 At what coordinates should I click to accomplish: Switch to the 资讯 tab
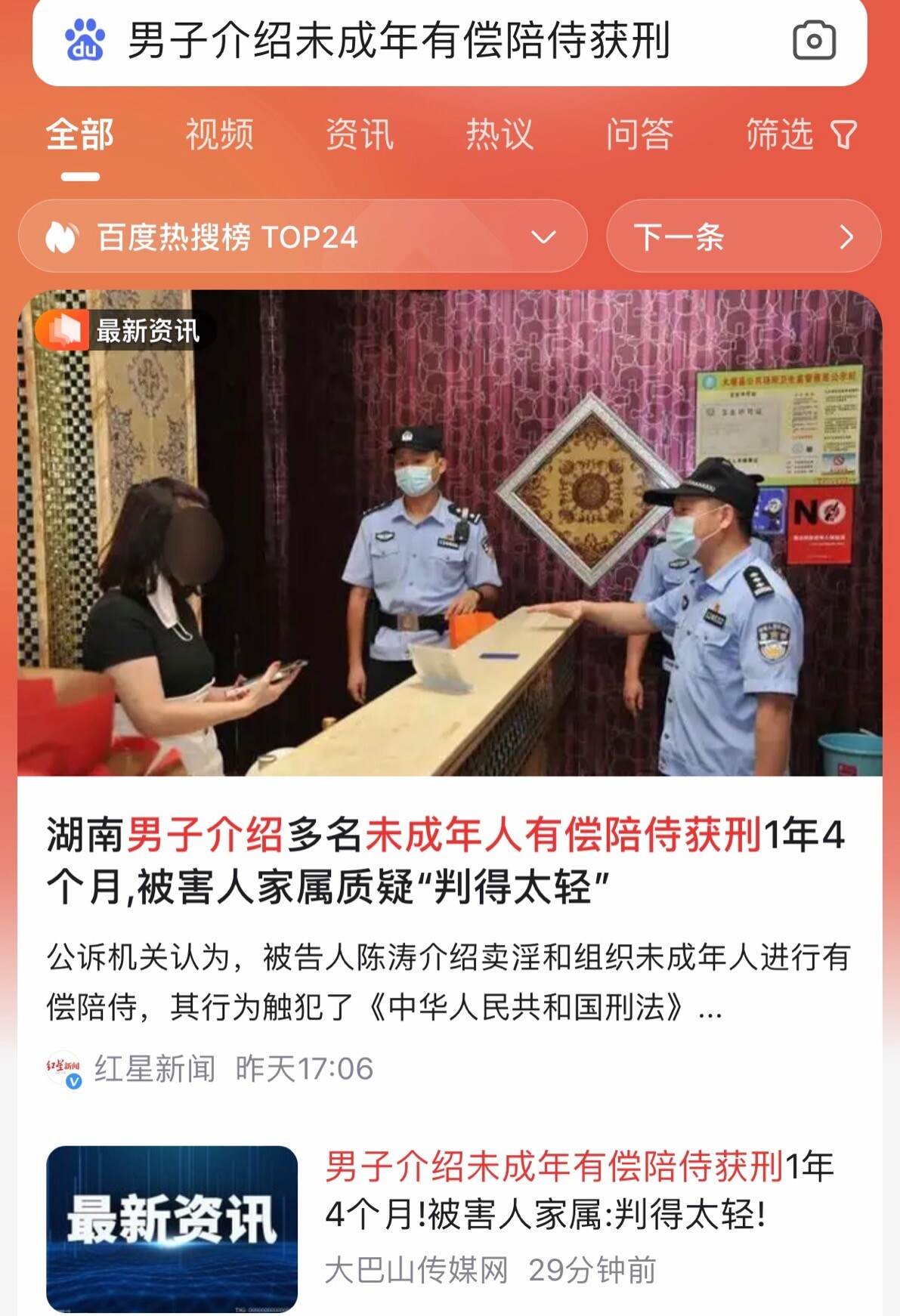pos(360,135)
